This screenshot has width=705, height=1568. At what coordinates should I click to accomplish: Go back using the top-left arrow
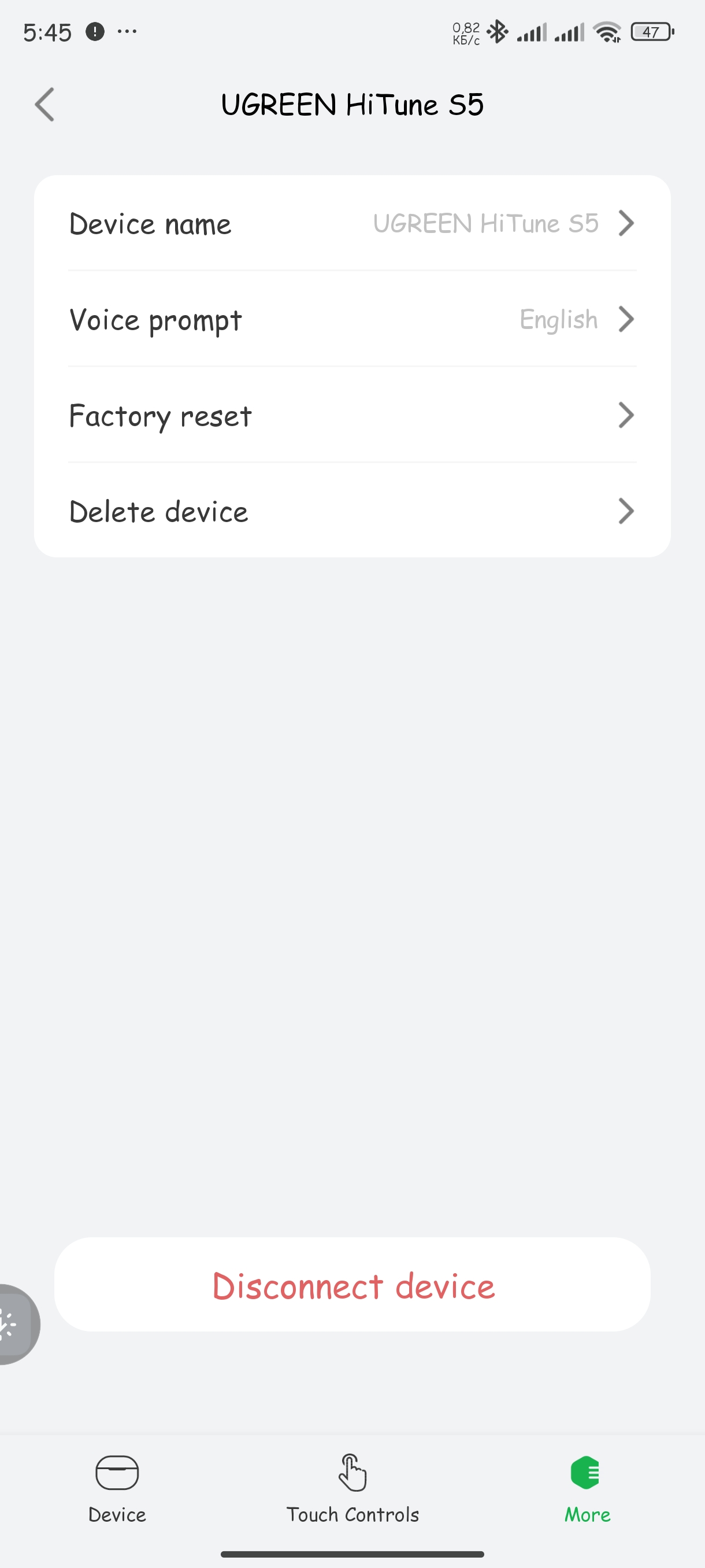click(45, 105)
